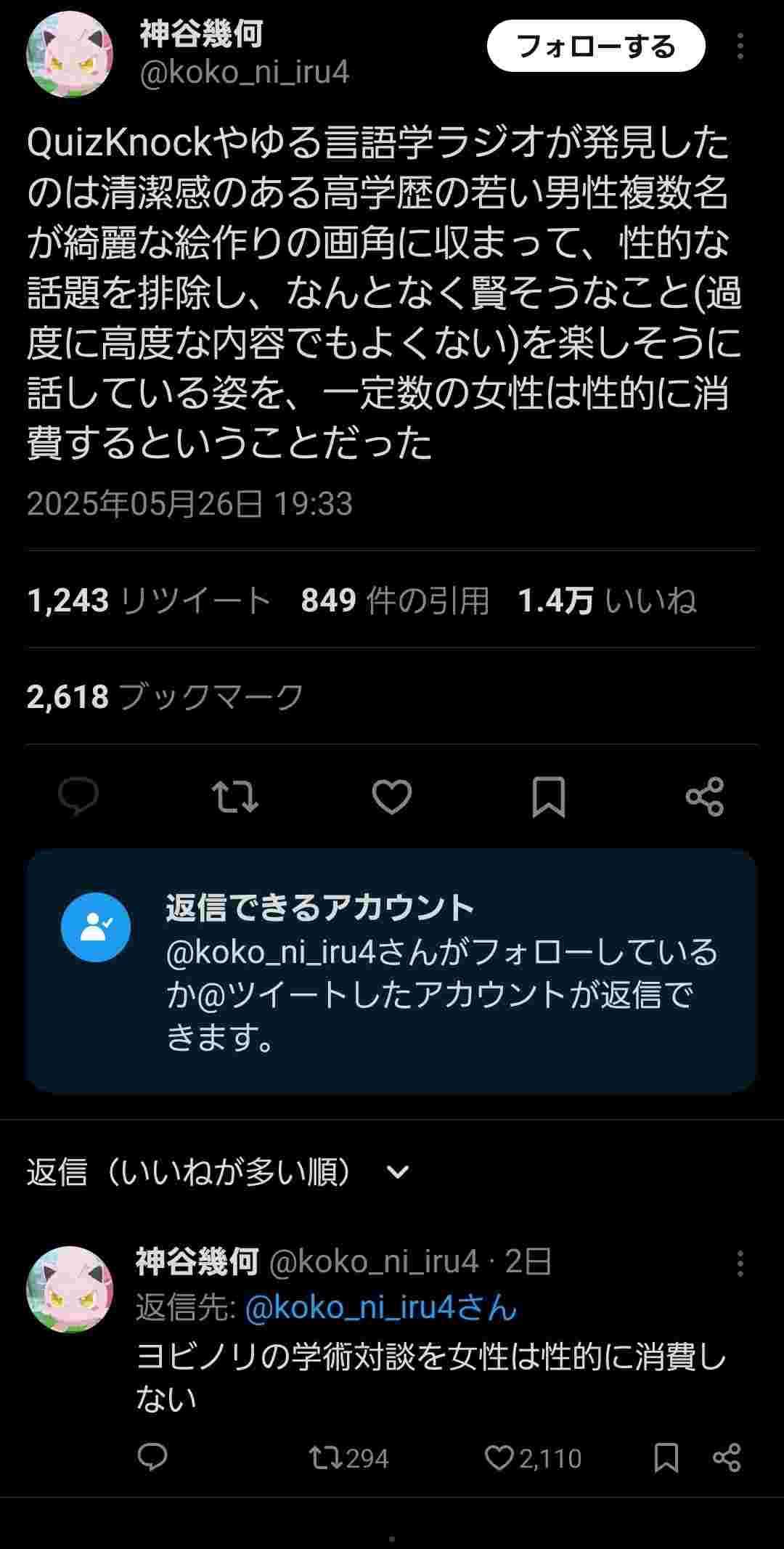The height and width of the screenshot is (1549, 784).
Task: Reply to the ヨビノリ reply
Action: click(x=152, y=1457)
